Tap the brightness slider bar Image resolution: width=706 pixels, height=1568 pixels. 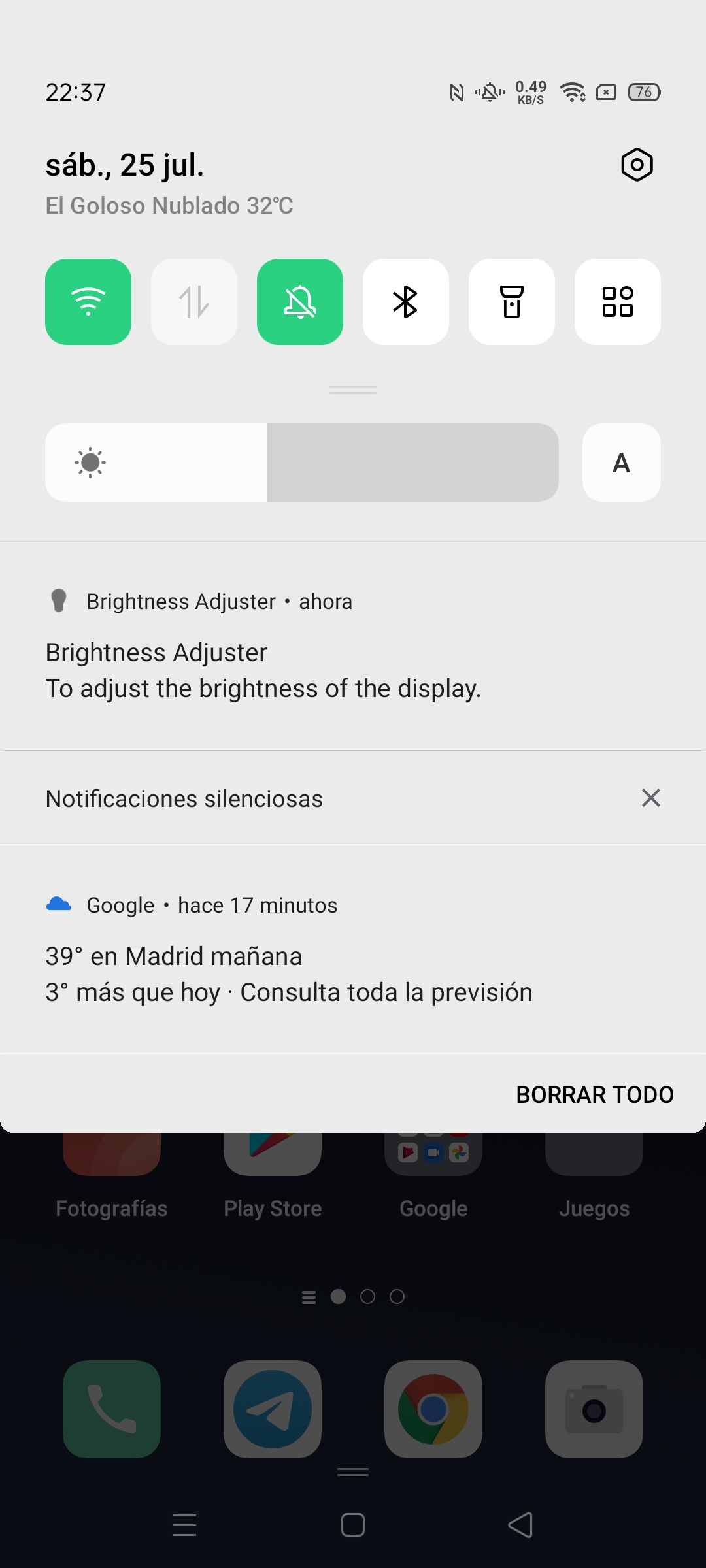click(302, 463)
